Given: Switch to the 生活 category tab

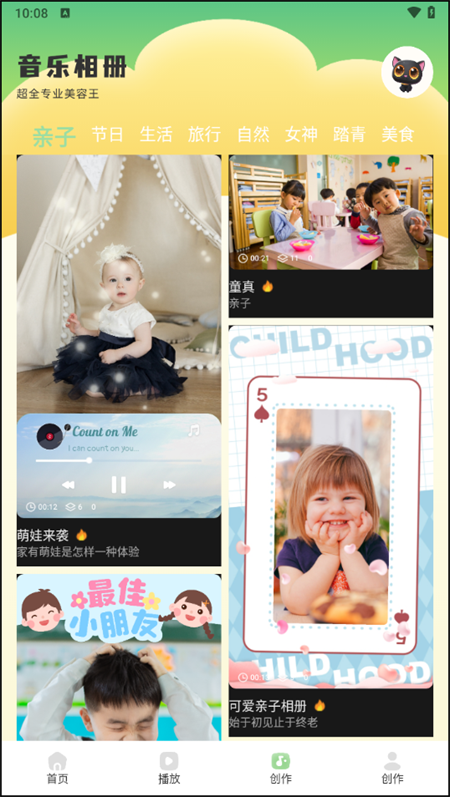Looking at the screenshot, I should (x=156, y=134).
